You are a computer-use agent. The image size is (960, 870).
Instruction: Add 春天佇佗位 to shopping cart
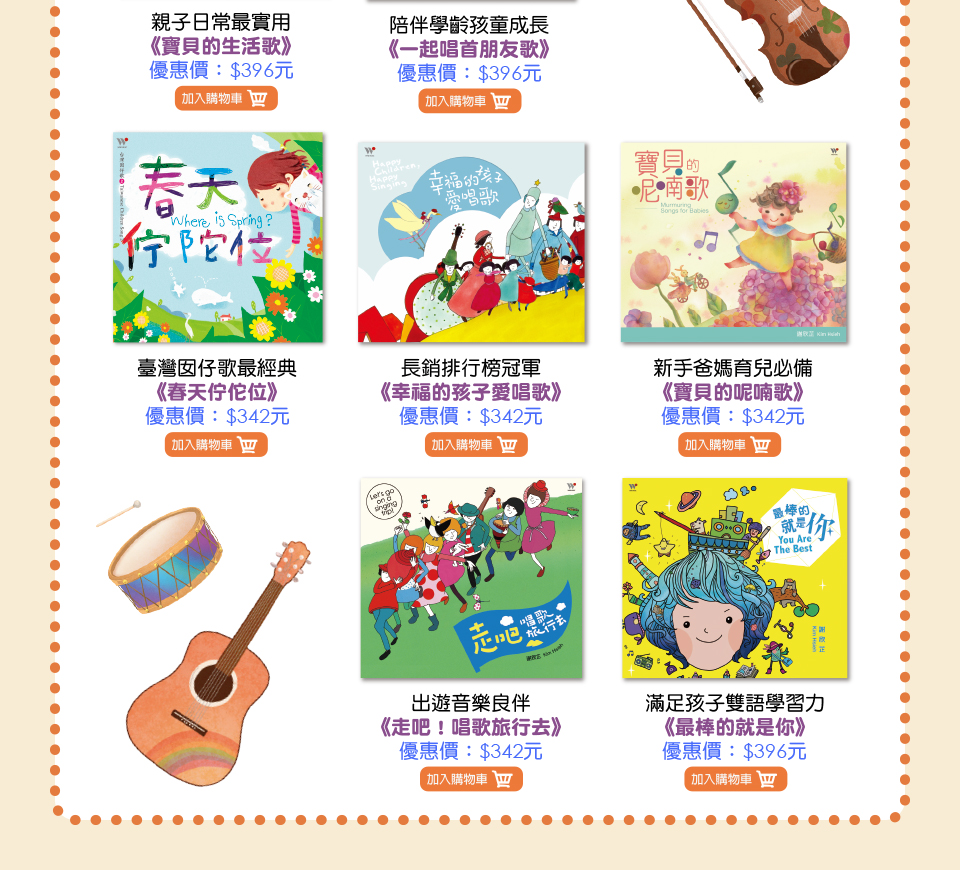(x=216, y=445)
